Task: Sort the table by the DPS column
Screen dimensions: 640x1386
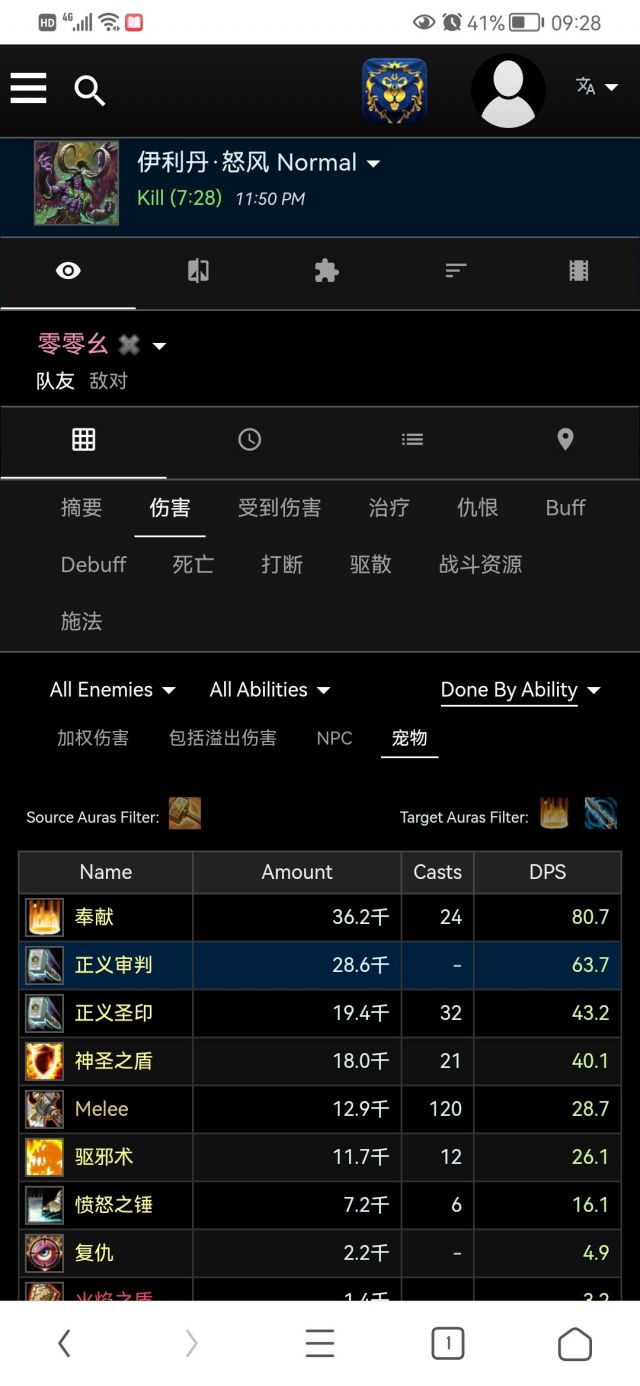Action: [x=547, y=872]
